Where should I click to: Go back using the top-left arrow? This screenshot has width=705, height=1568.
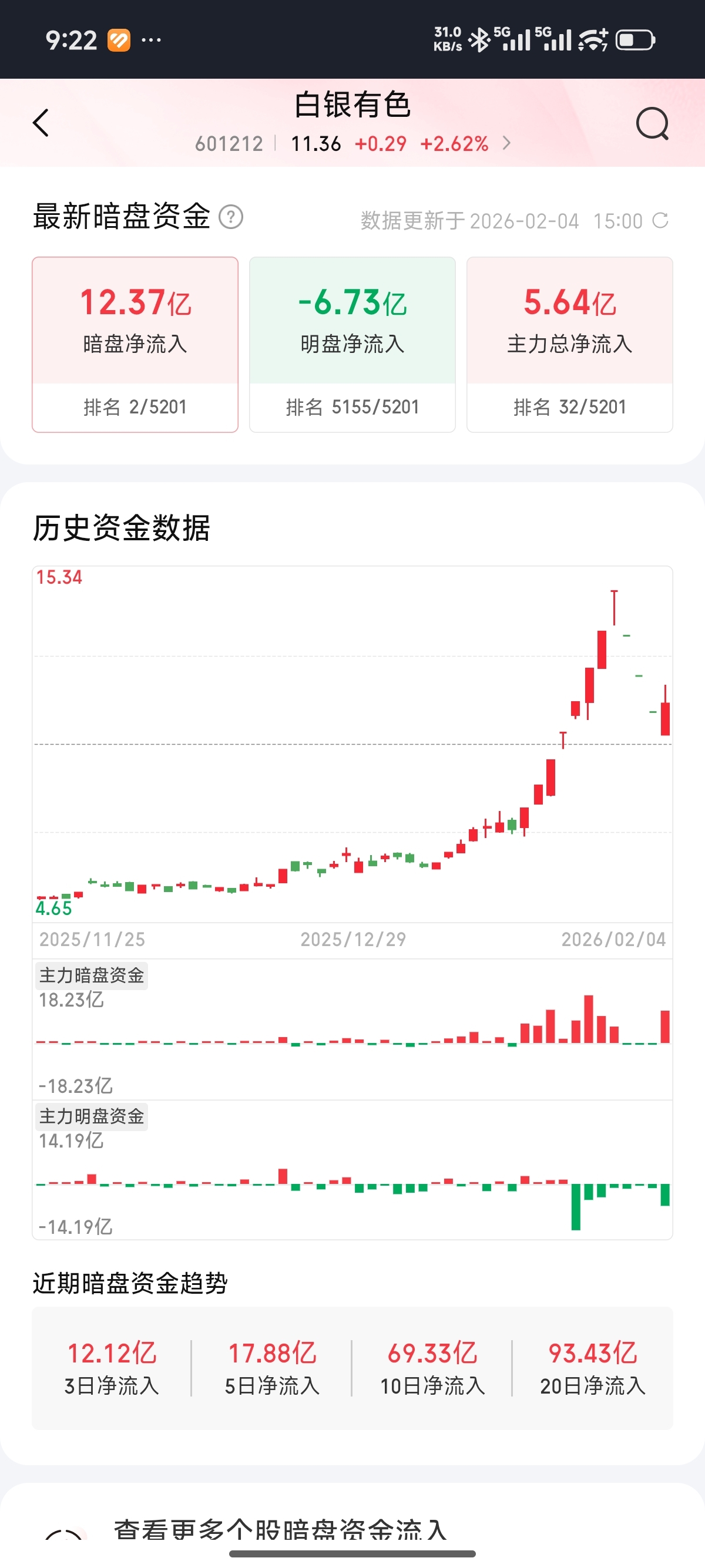(41, 123)
